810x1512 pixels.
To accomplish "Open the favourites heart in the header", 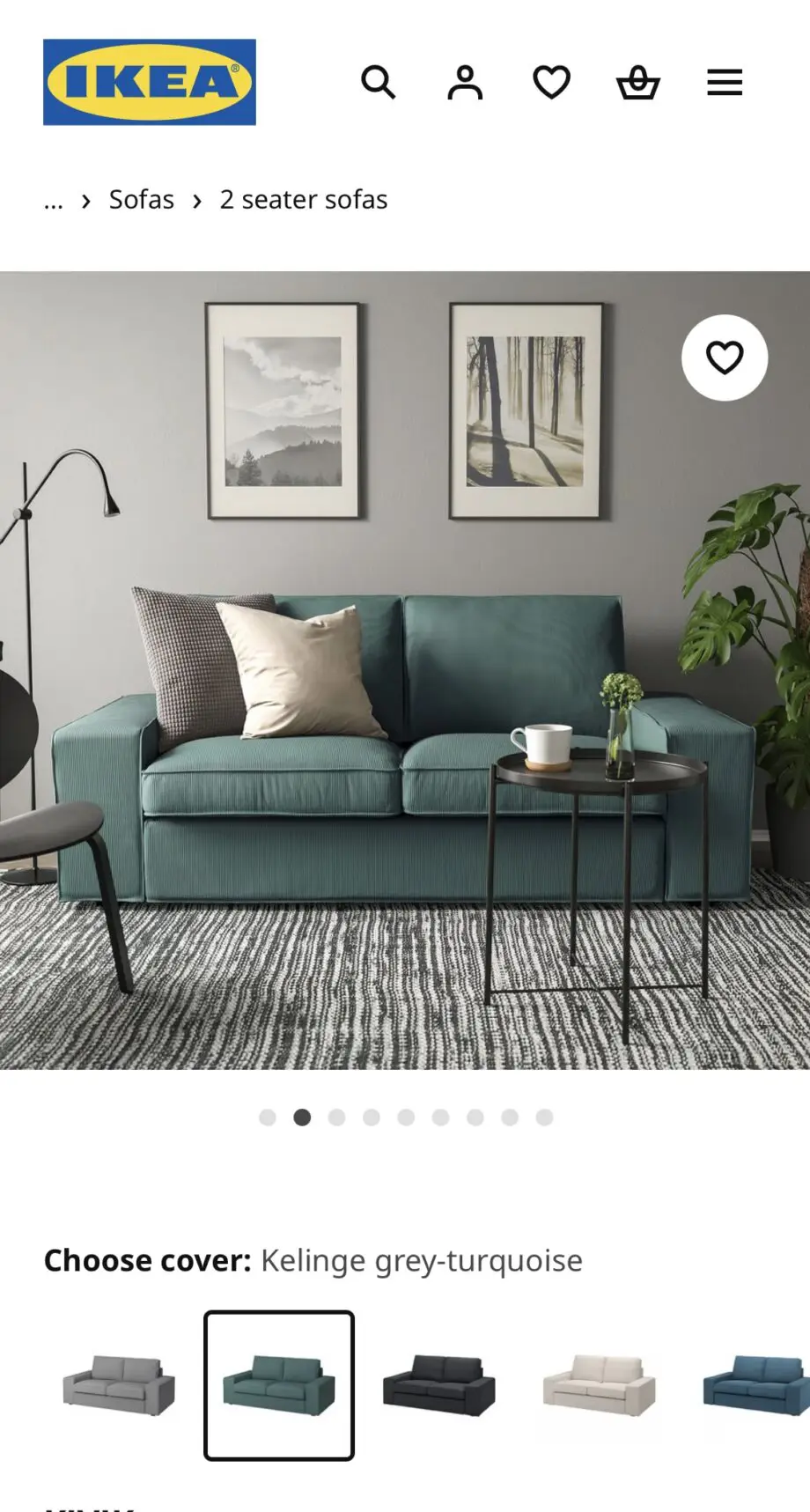I will pyautogui.click(x=552, y=83).
